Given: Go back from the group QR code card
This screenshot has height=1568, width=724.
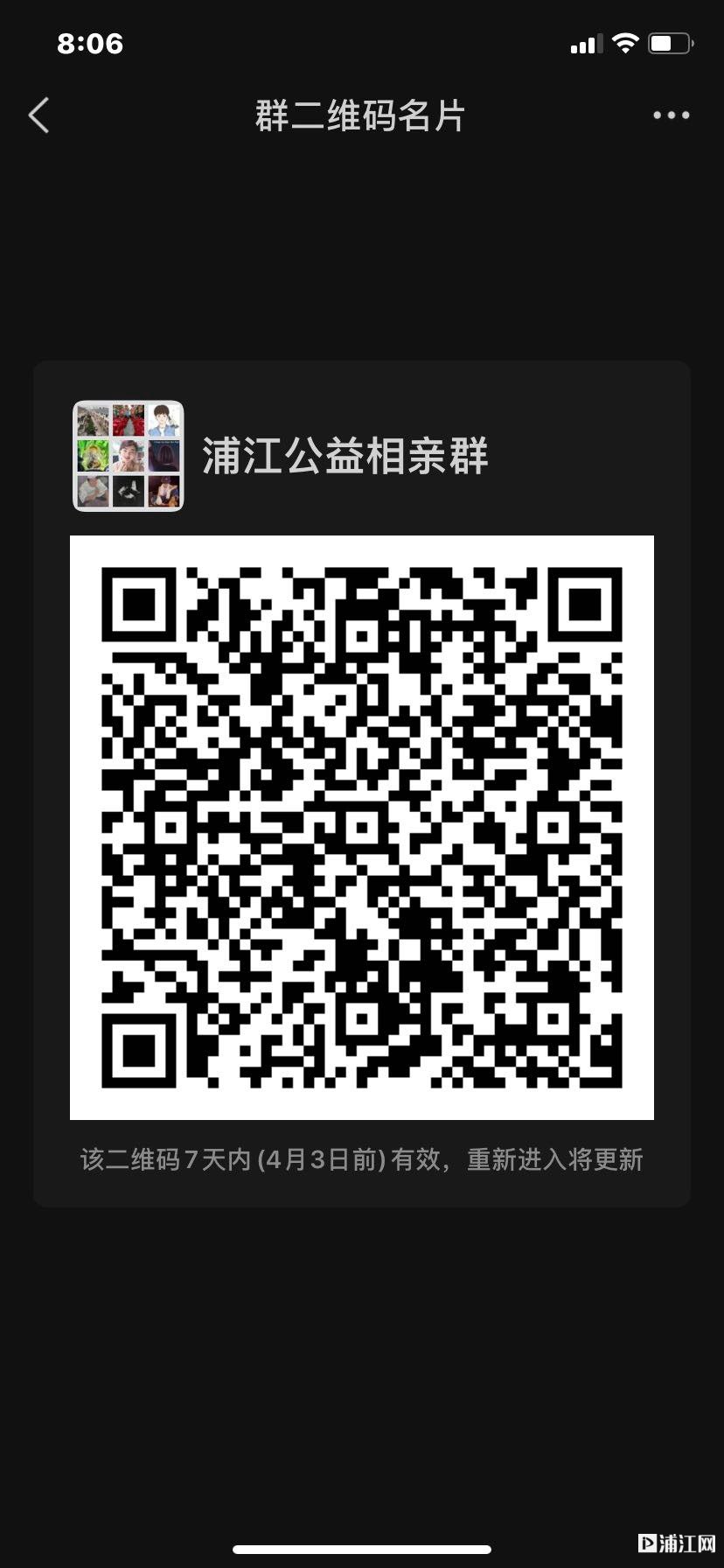Looking at the screenshot, I should [x=39, y=115].
